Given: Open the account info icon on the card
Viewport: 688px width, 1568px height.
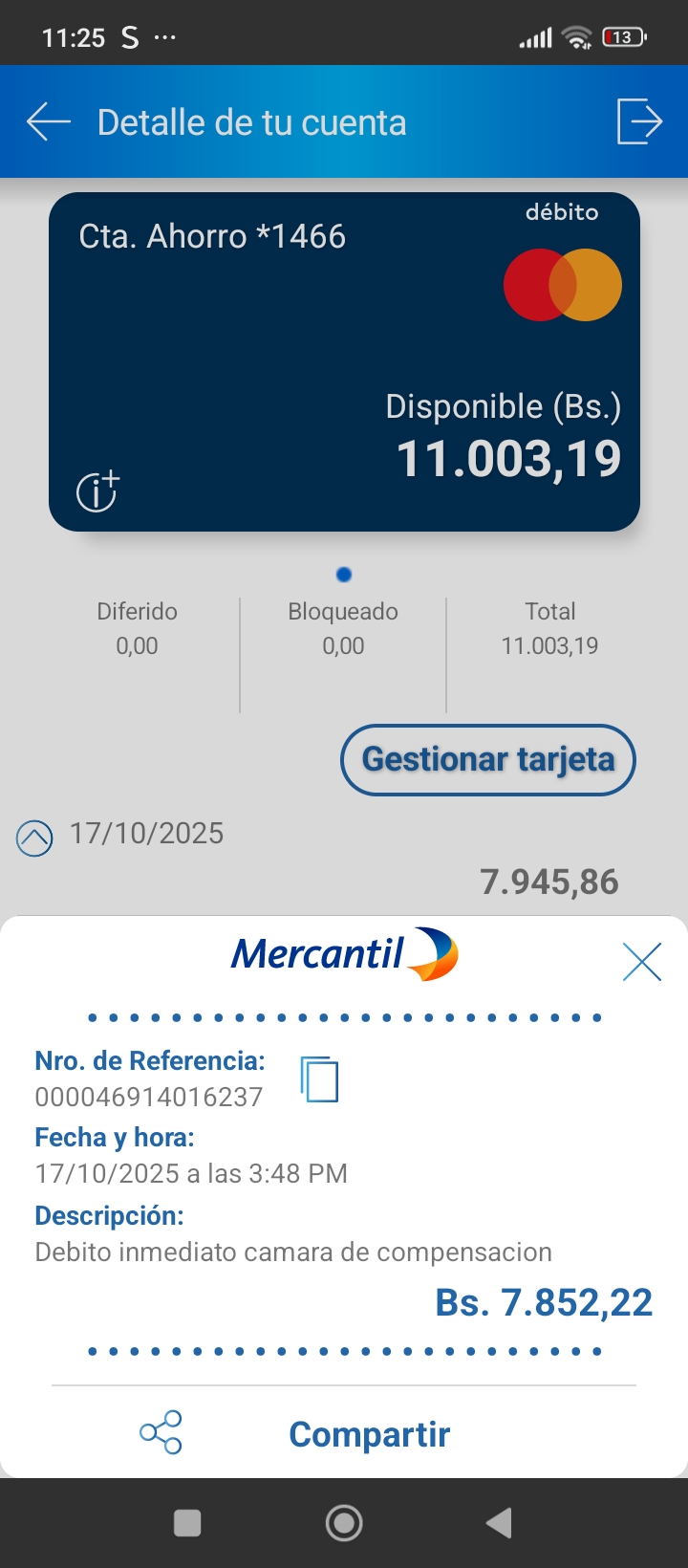Looking at the screenshot, I should pos(97,491).
